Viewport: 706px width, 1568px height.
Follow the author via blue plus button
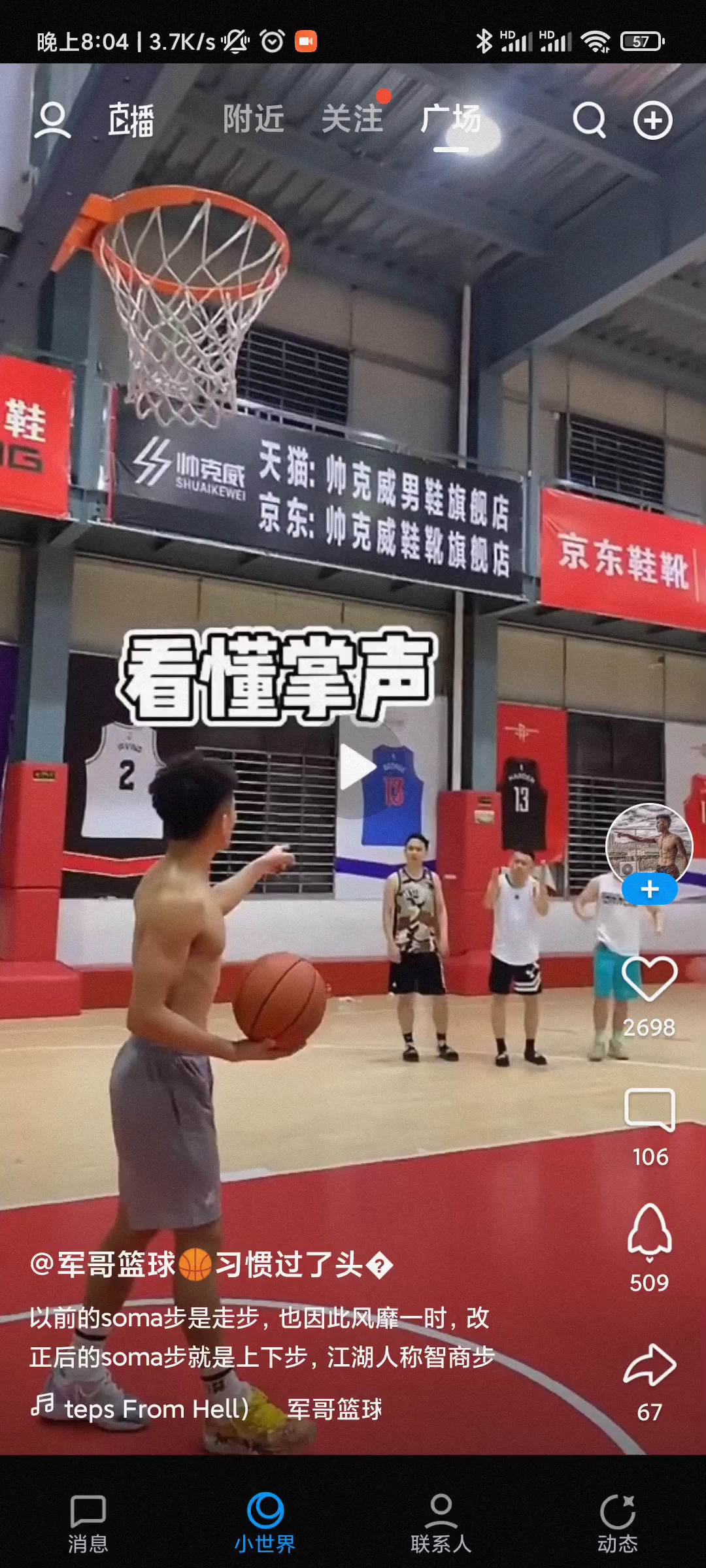pyautogui.click(x=649, y=890)
